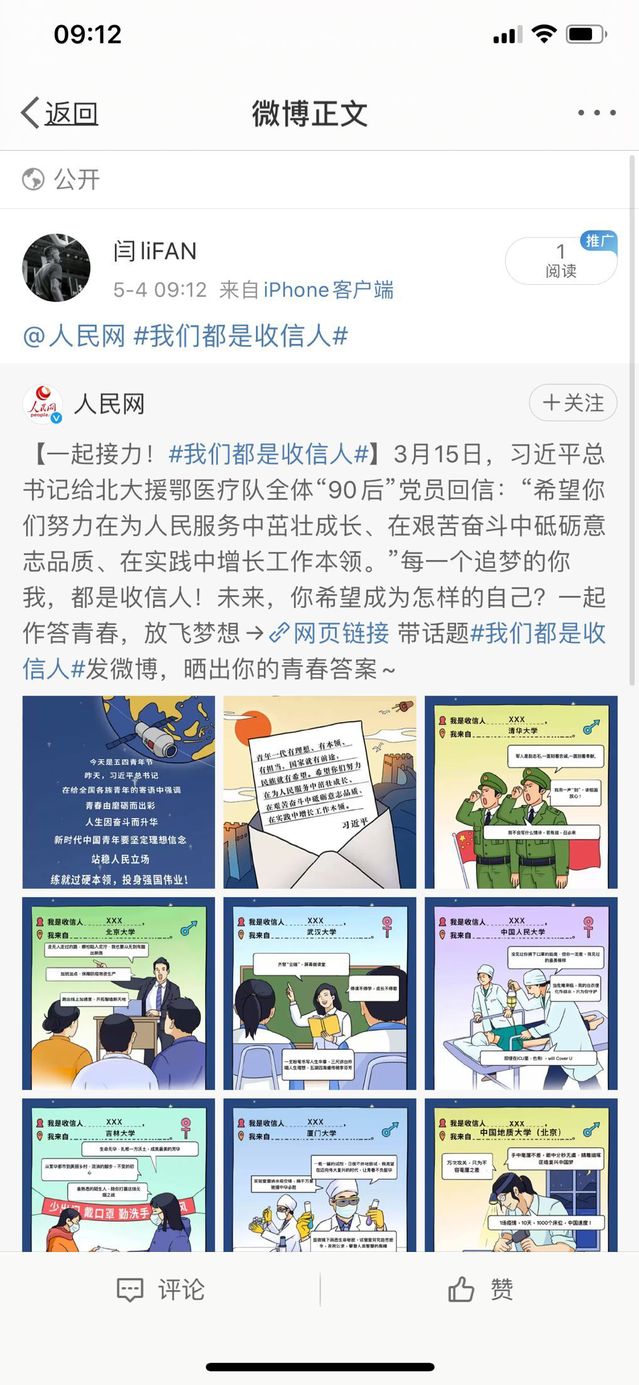Screen dimensions: 639x1385
Task: Open the #我们都是收信人# hashtag in repost caption
Action: (x=240, y=336)
